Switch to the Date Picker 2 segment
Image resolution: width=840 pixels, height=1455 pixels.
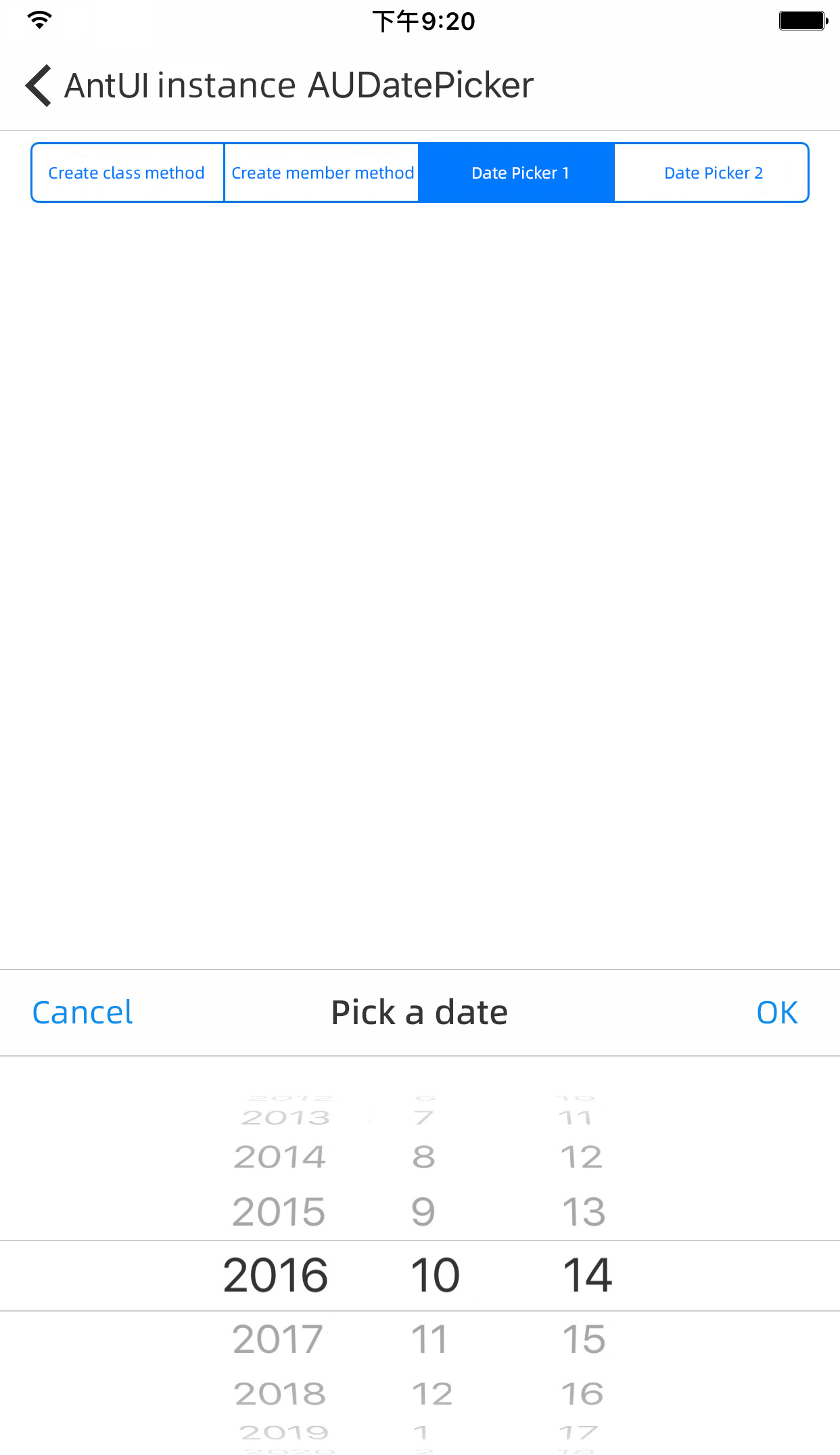point(712,173)
